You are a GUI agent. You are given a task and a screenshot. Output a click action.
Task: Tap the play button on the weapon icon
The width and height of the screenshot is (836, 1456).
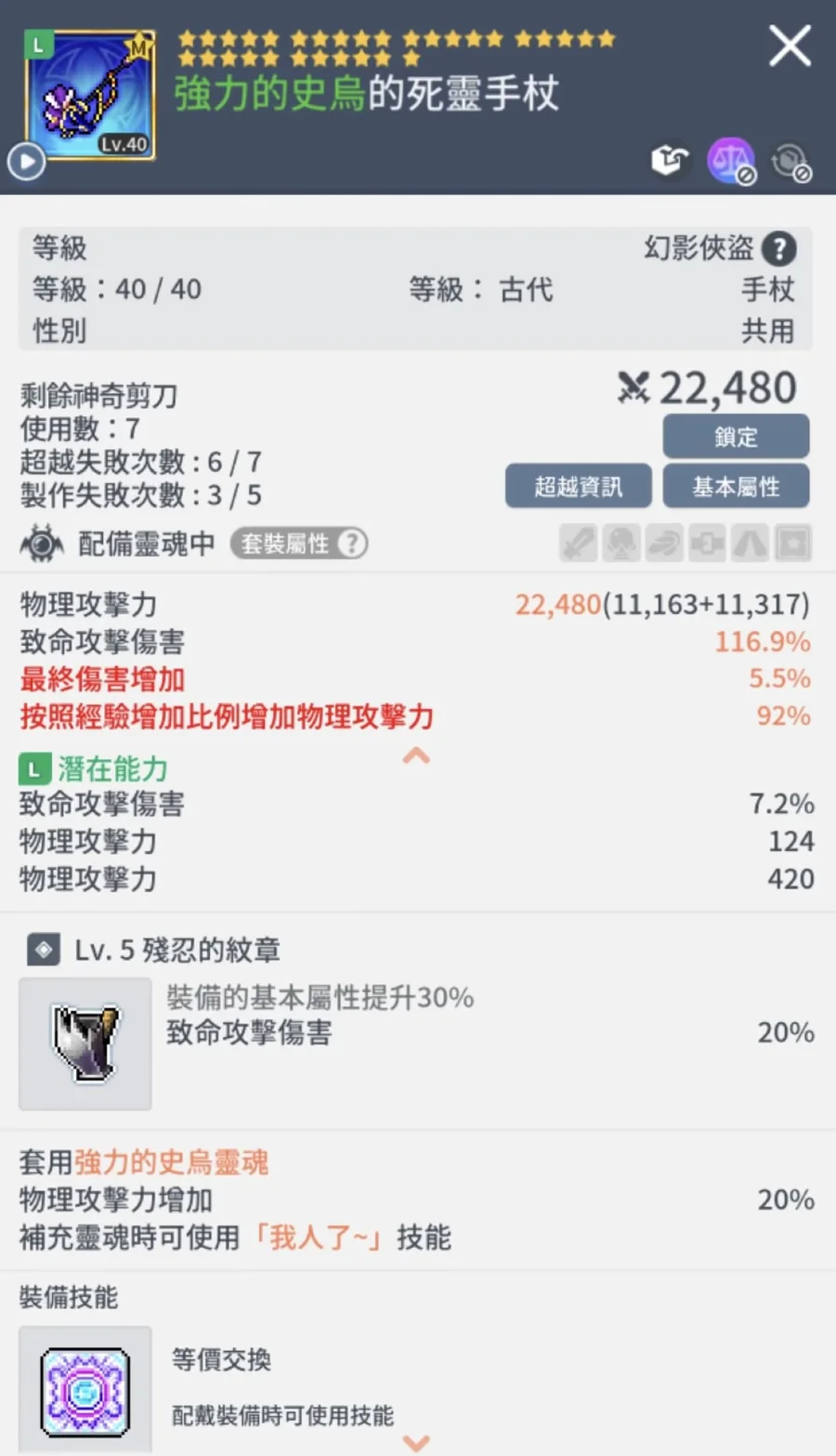coord(26,163)
